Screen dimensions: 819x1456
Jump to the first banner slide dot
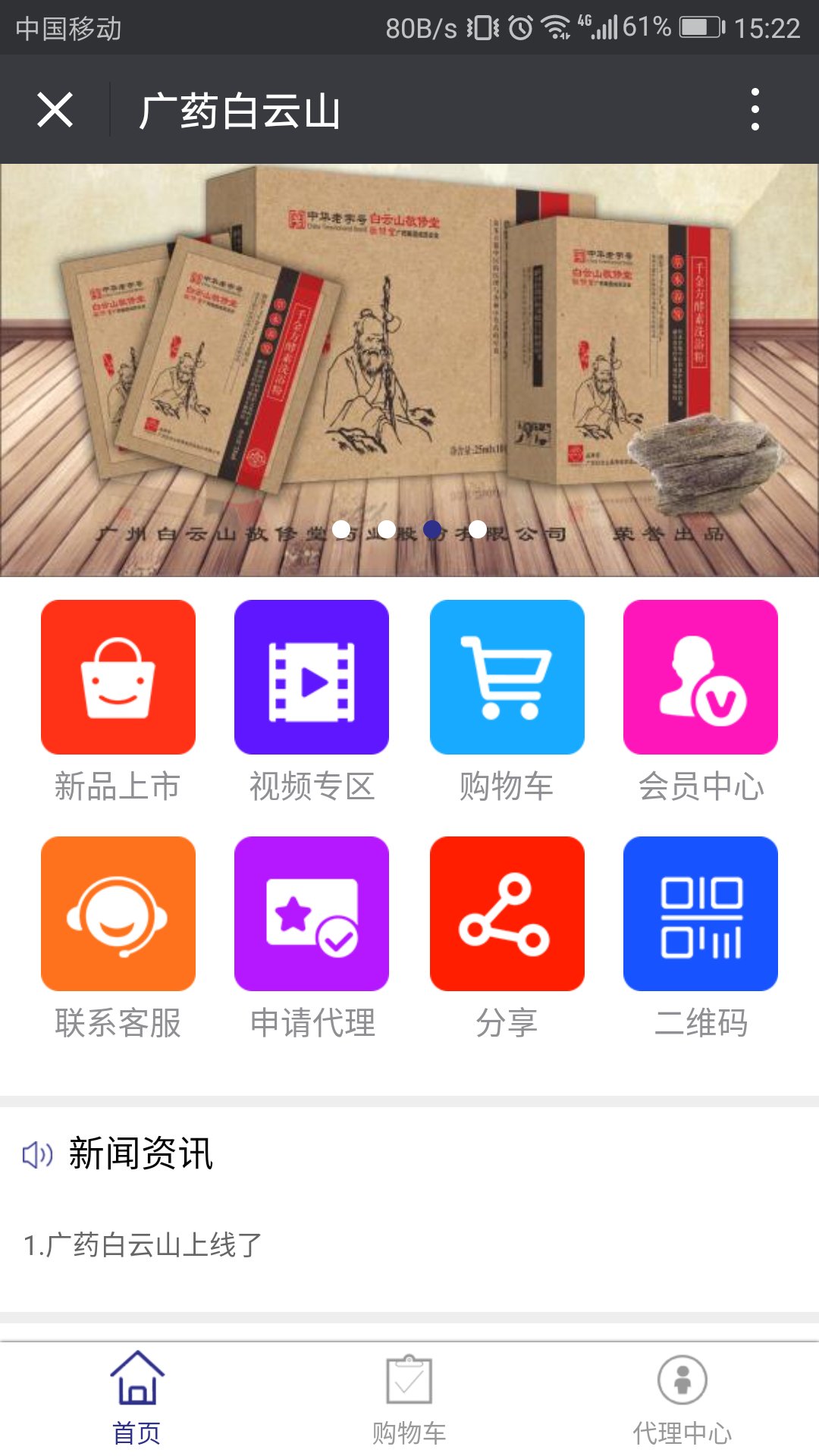(341, 529)
